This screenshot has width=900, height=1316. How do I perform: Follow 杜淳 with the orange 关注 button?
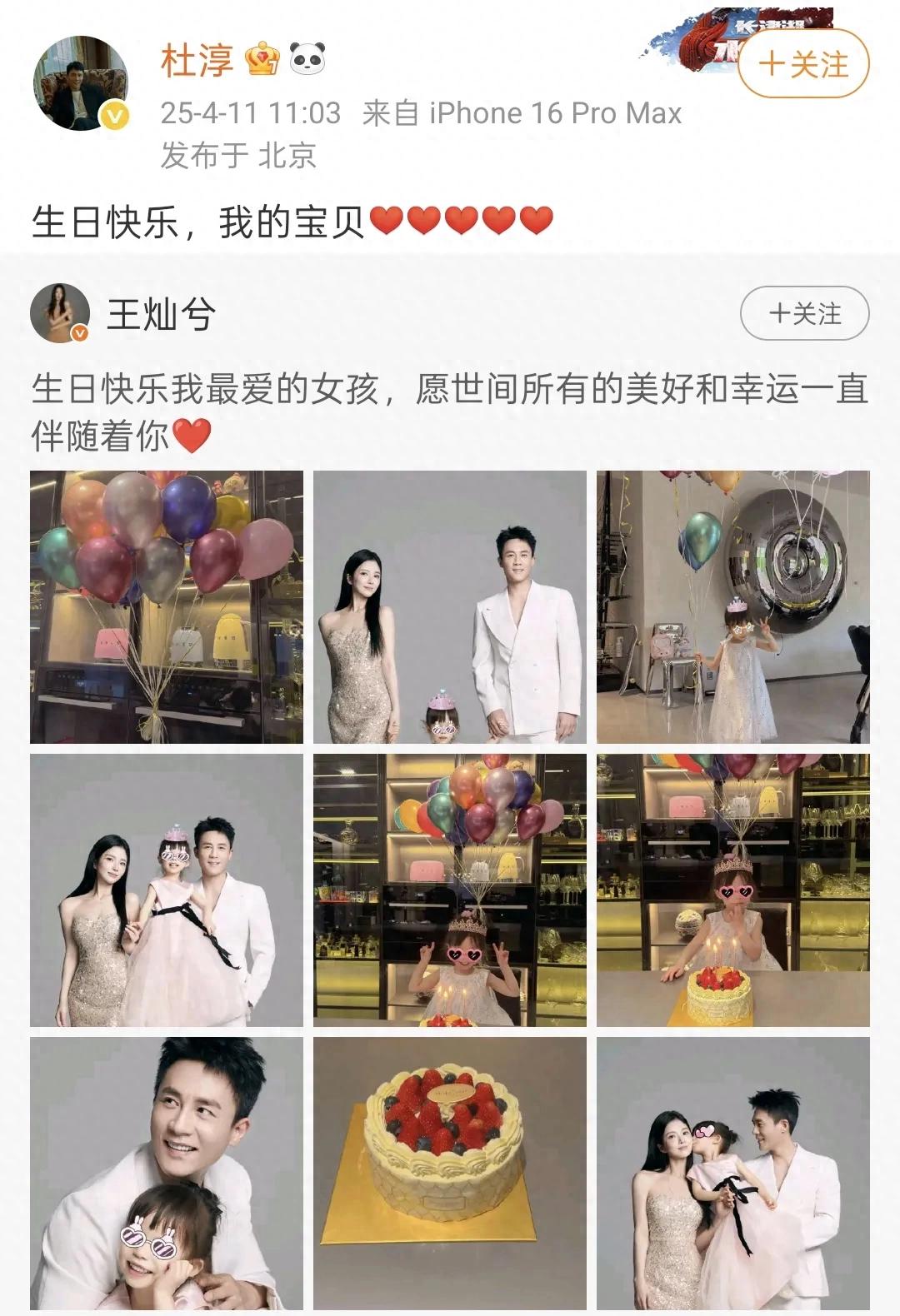[x=803, y=64]
